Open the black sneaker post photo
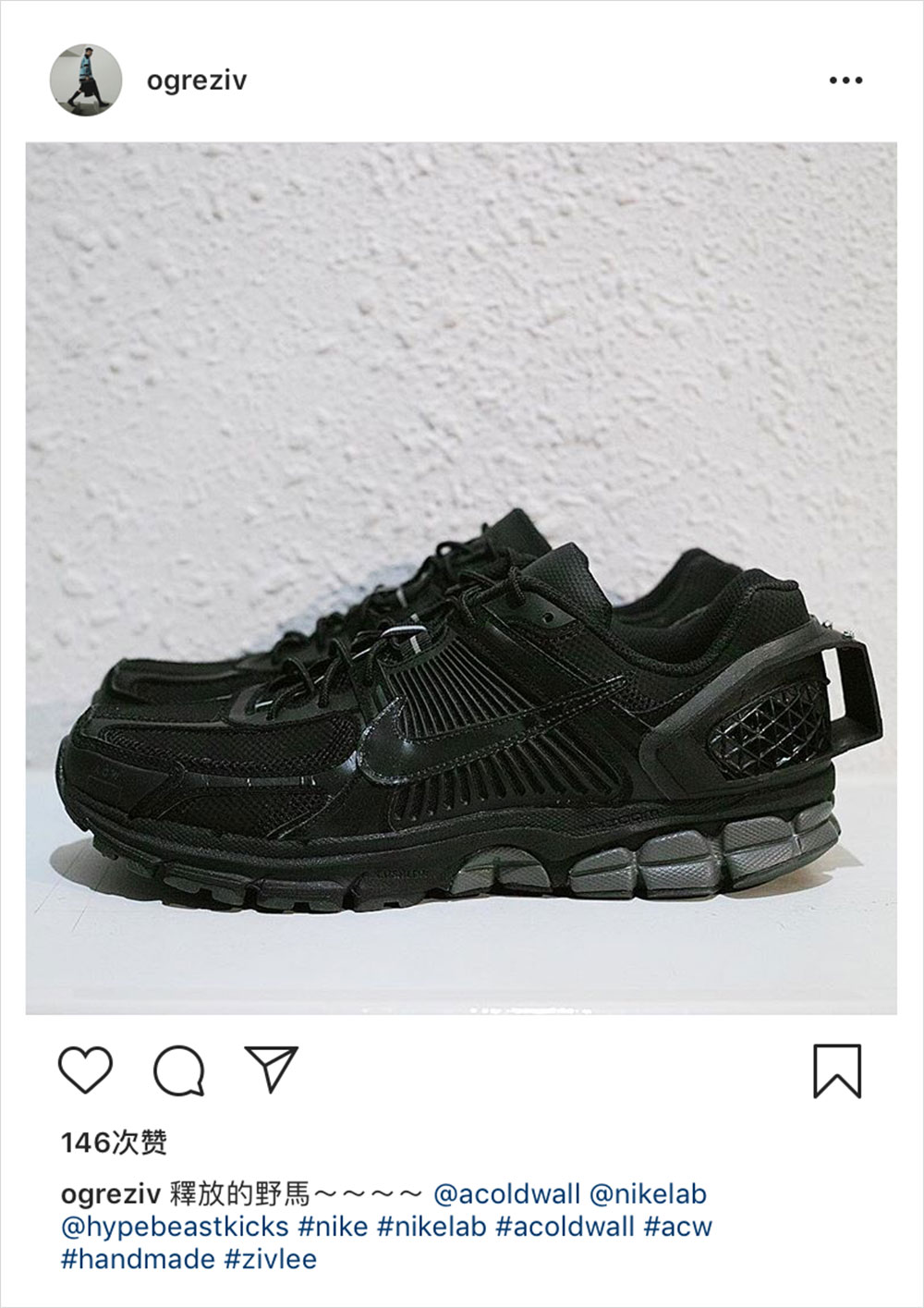Image resolution: width=924 pixels, height=1308 pixels. (461, 578)
